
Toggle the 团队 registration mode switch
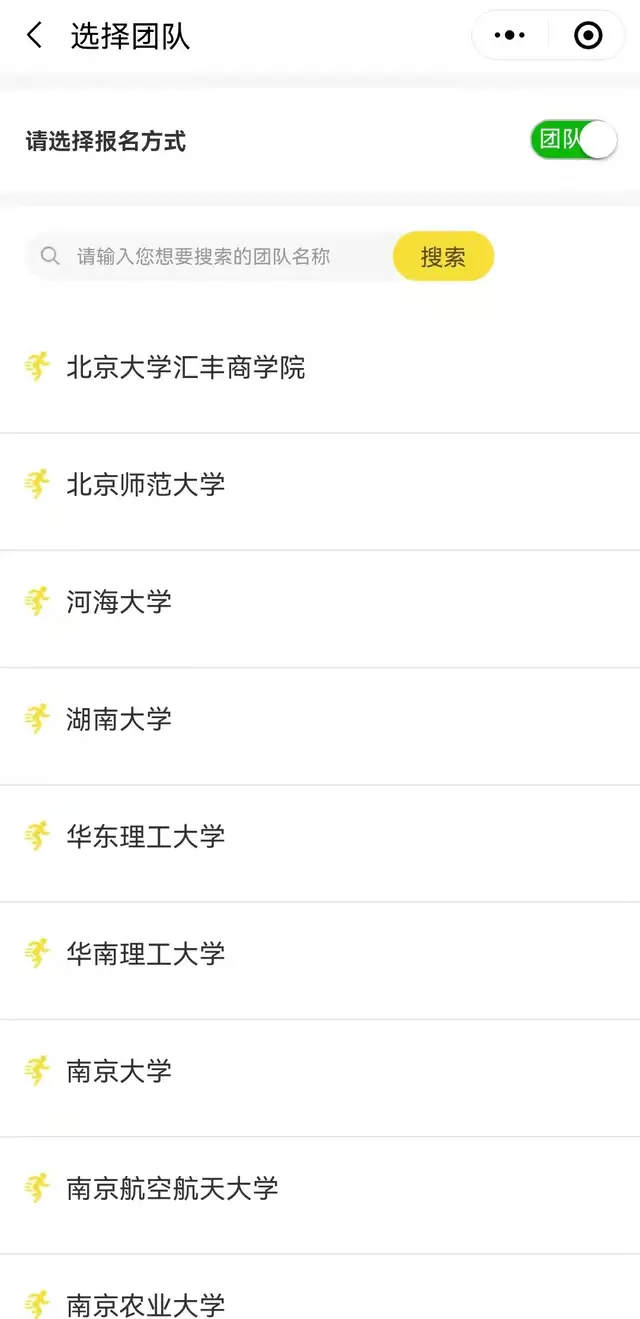click(x=573, y=140)
